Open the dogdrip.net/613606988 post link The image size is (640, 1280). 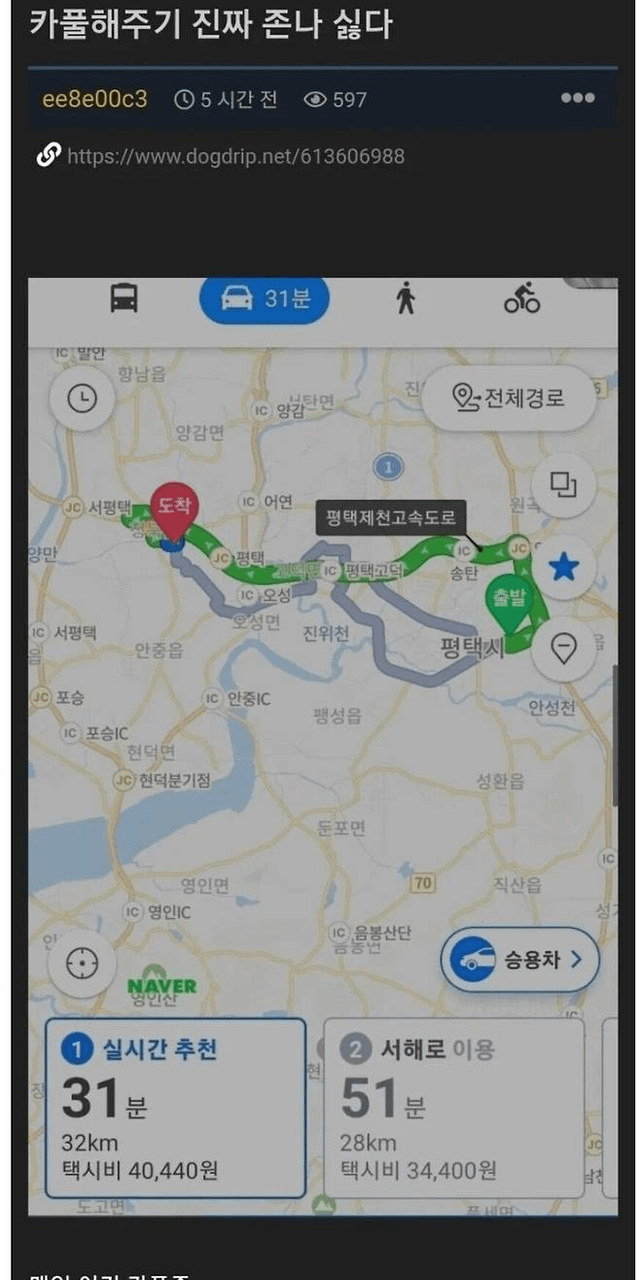point(235,156)
